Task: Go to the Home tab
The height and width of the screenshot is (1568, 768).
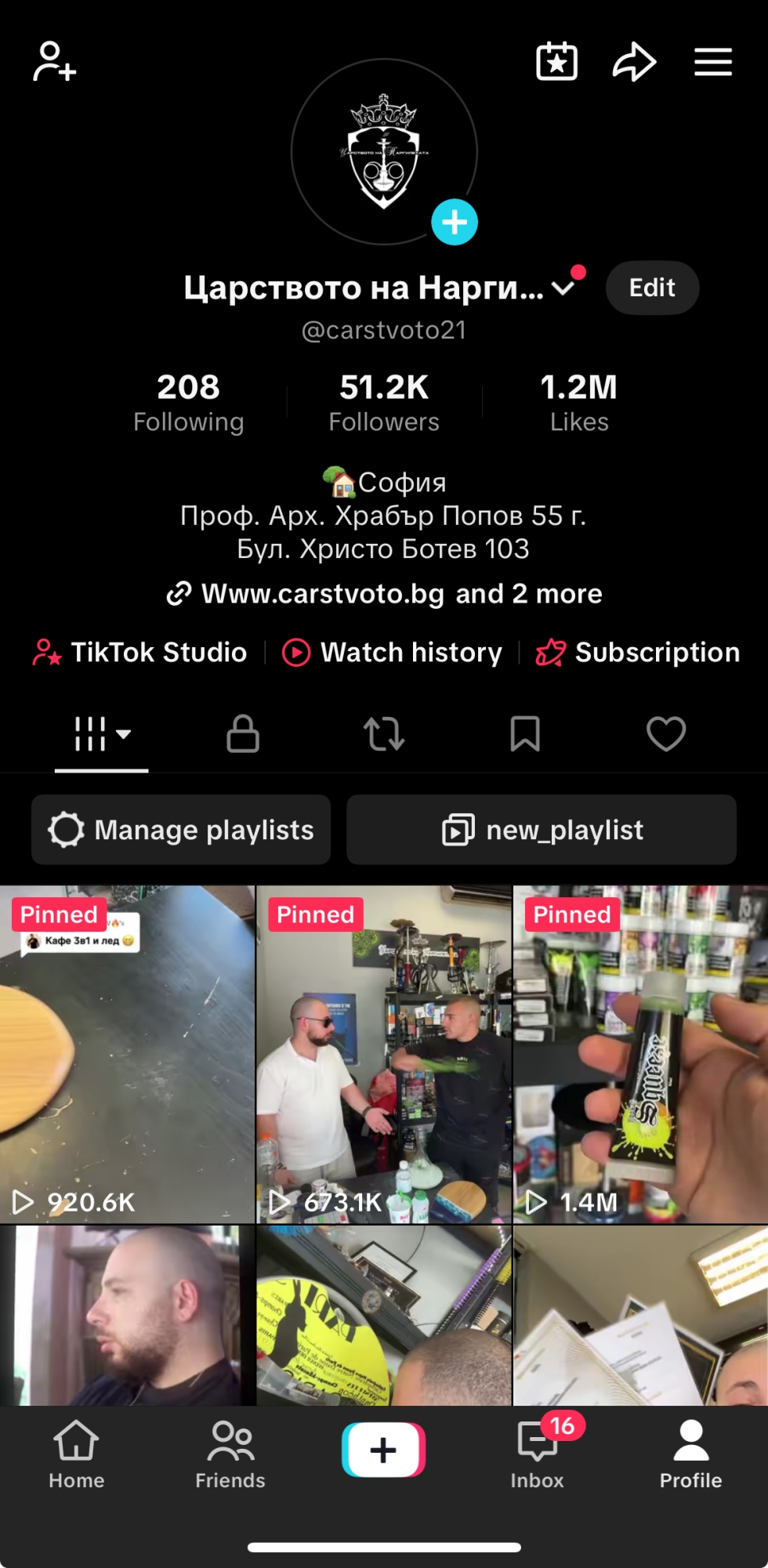Action: click(x=77, y=1454)
